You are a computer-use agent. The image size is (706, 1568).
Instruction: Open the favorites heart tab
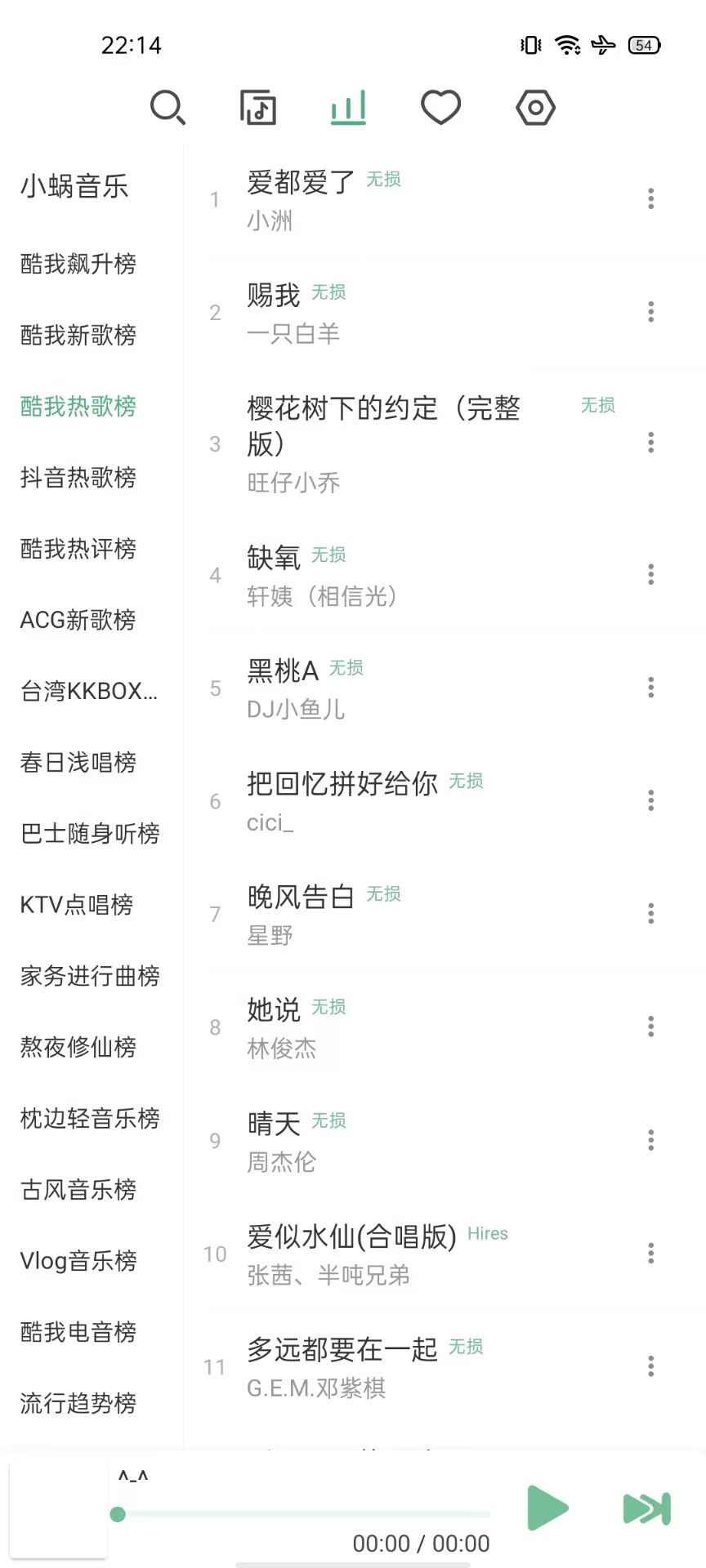point(440,108)
